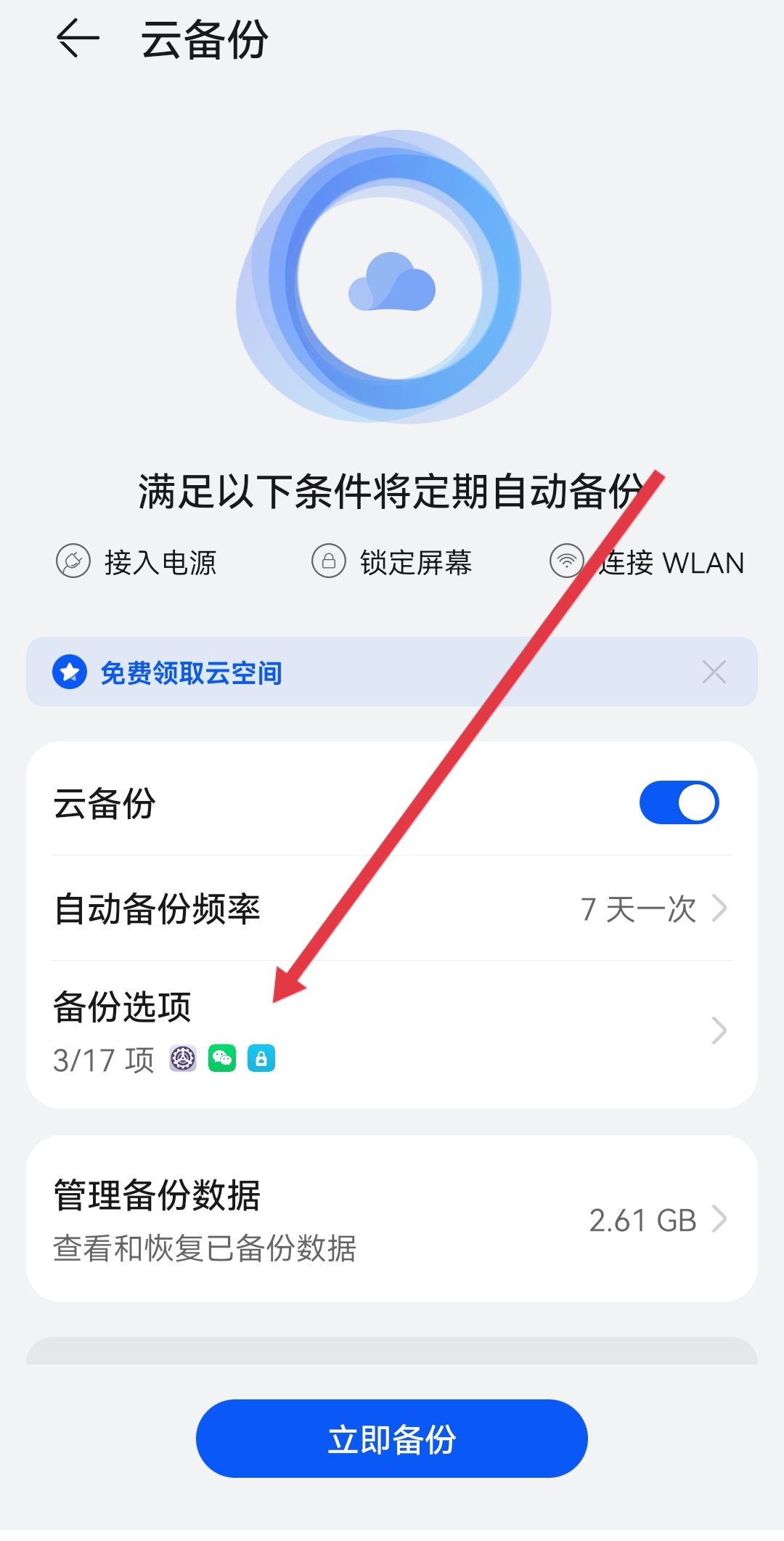The width and height of the screenshot is (784, 1541).
Task: Open 备份选项 row
Action: coord(392,1031)
